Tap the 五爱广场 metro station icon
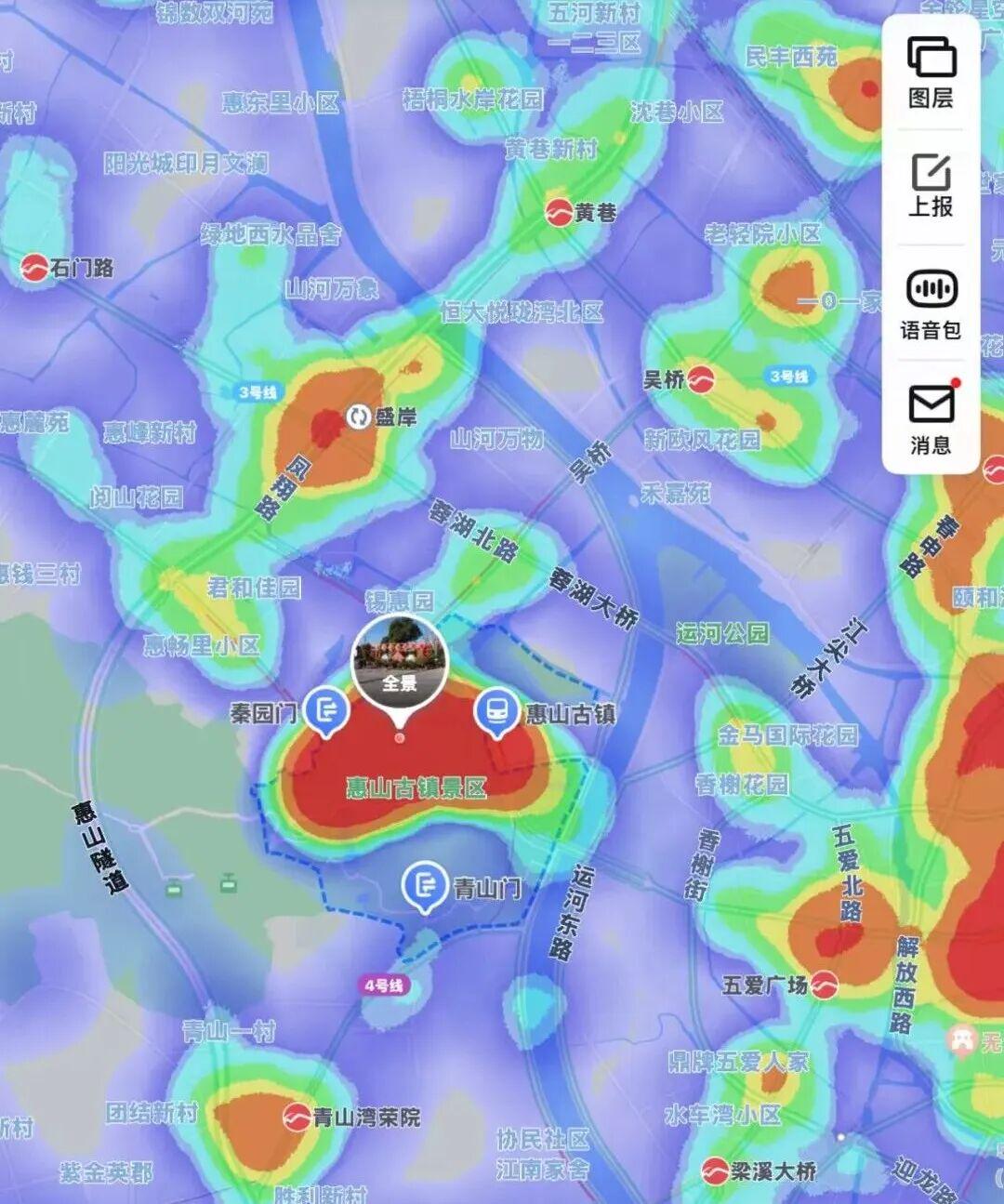The height and width of the screenshot is (1204, 1004). coord(825,985)
